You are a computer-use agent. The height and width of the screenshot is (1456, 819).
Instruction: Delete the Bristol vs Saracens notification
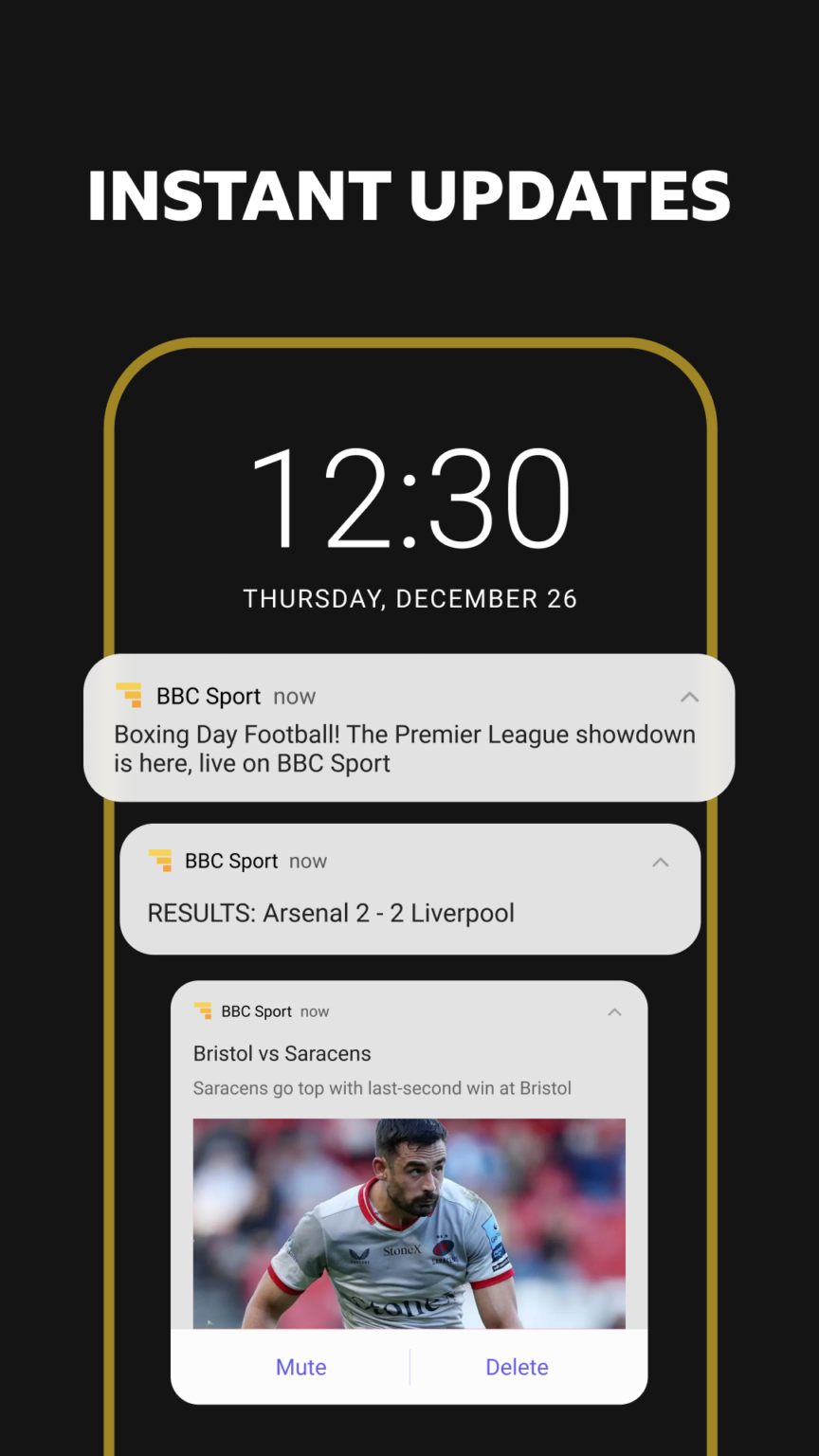click(x=517, y=1366)
